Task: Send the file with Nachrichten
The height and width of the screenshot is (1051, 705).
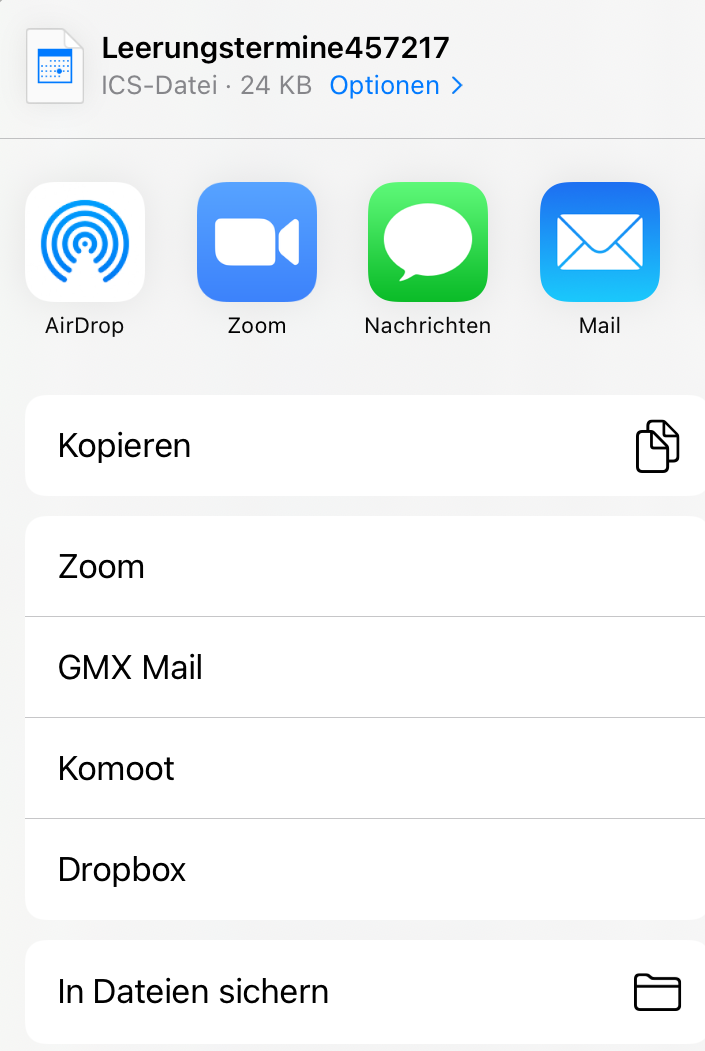Action: pos(428,242)
